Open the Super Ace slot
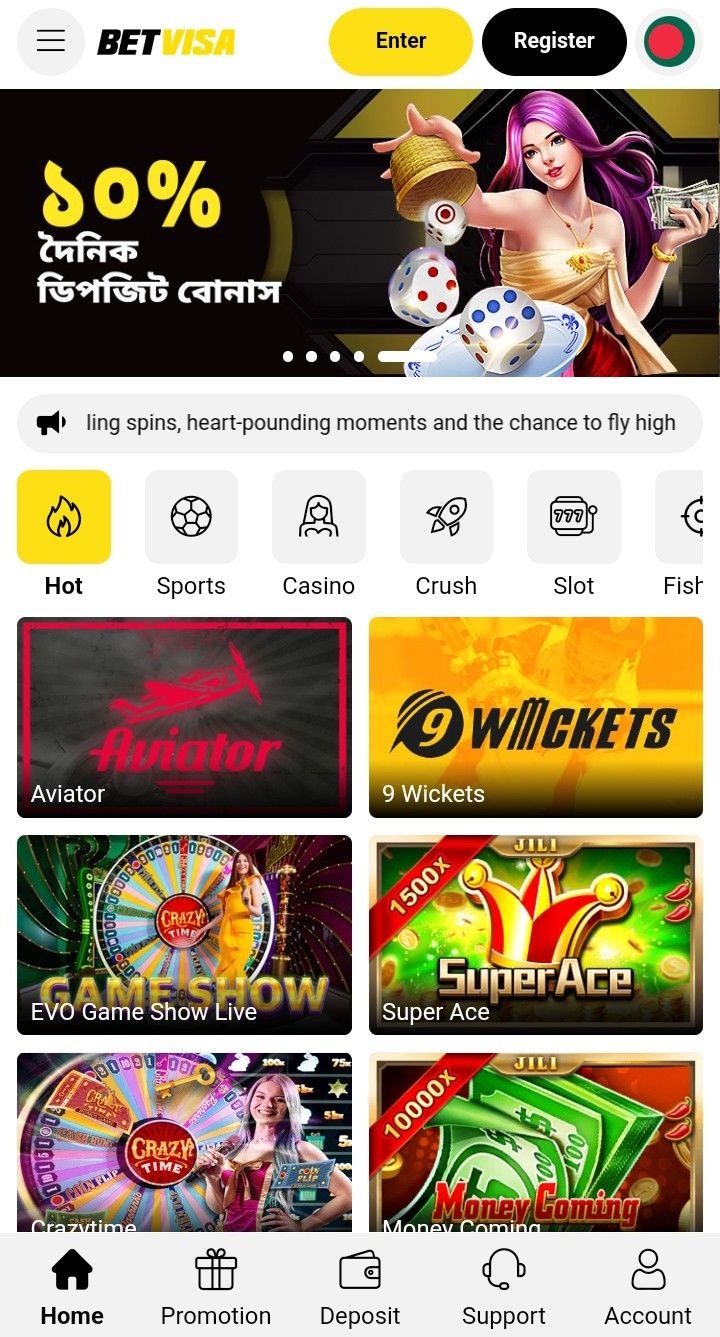This screenshot has width=720, height=1337. point(536,934)
